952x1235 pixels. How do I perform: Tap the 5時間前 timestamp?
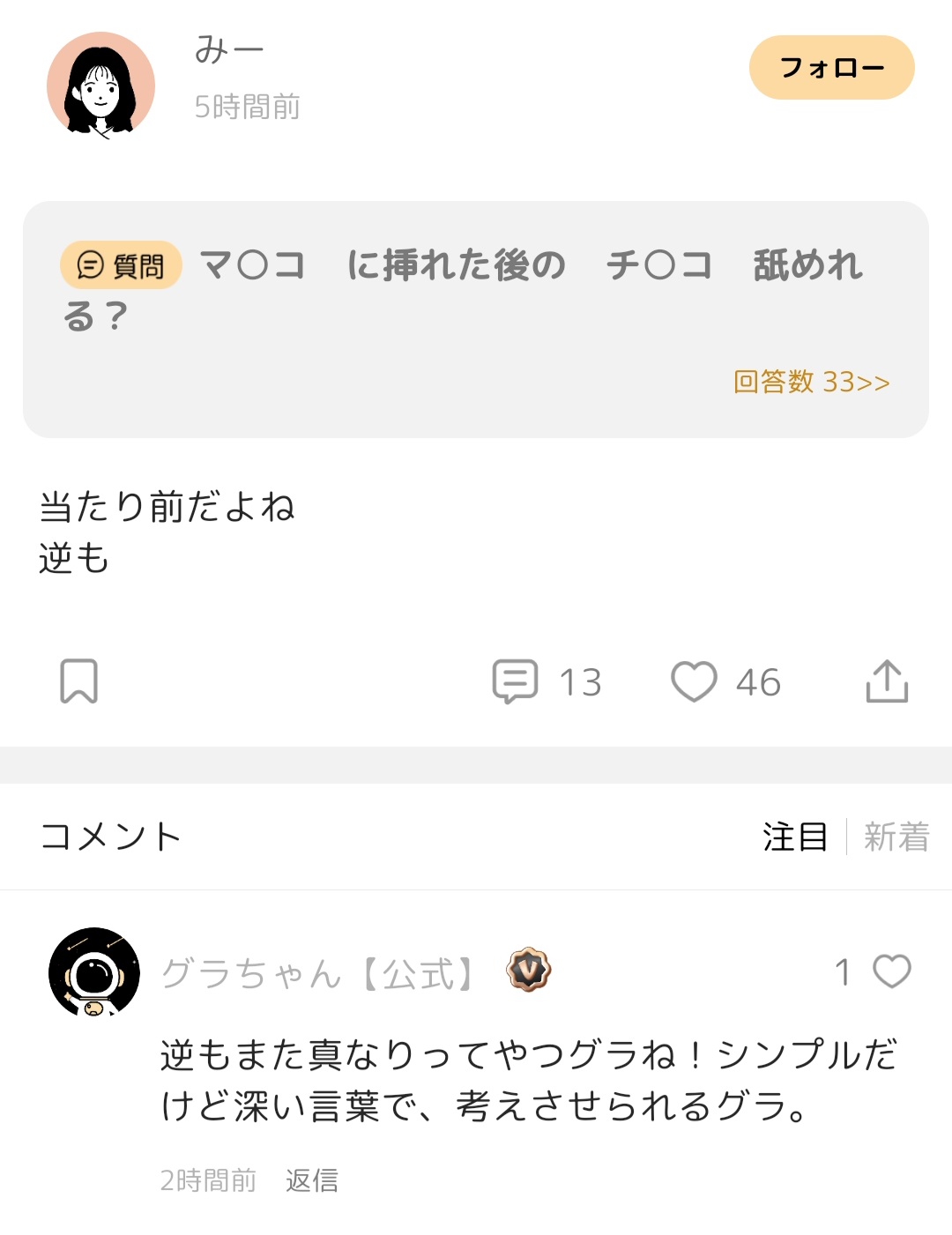click(x=247, y=106)
